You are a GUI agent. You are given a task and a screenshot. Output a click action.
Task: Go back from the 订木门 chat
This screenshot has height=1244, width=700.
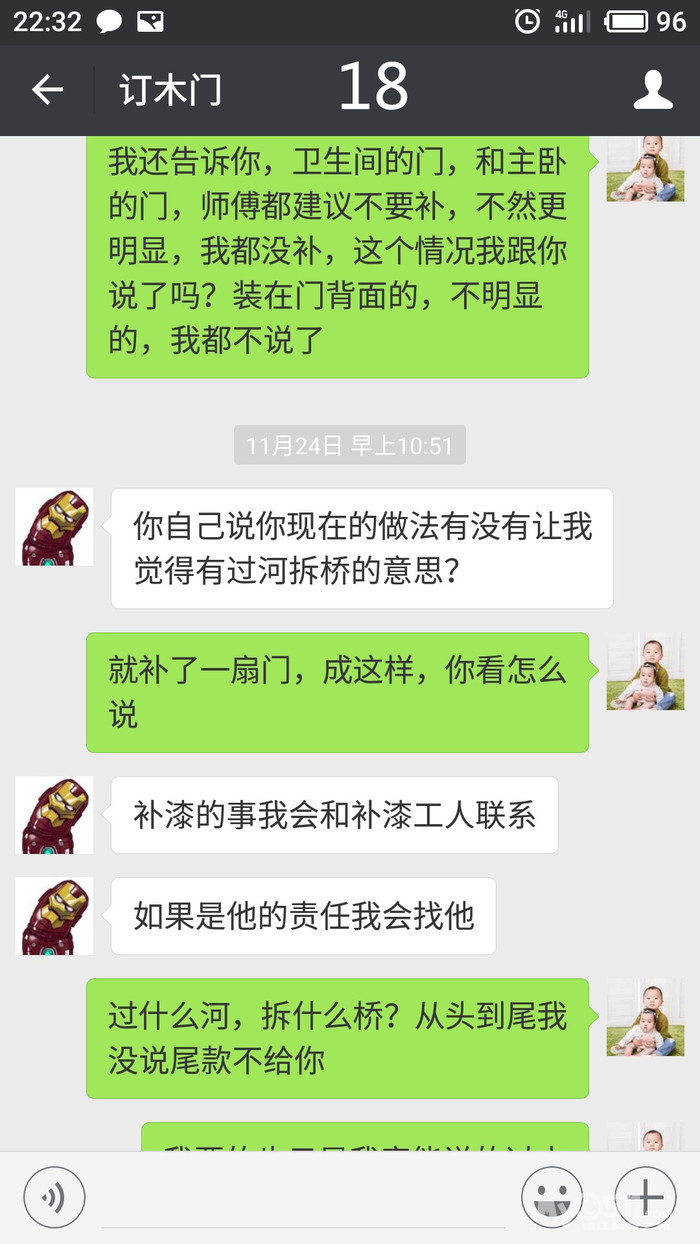click(47, 90)
